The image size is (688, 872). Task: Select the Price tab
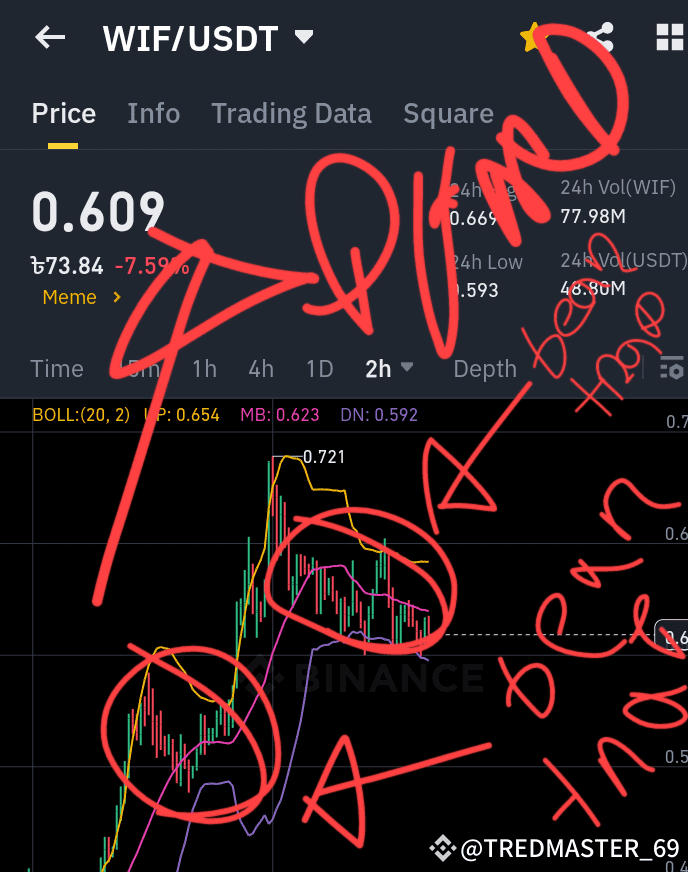(64, 114)
